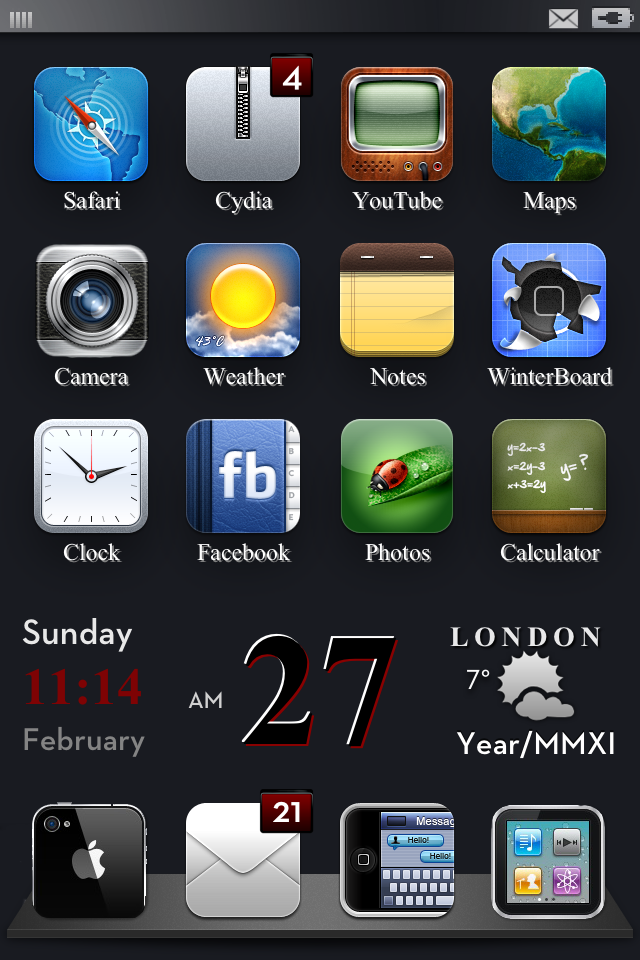The height and width of the screenshot is (960, 640).
Task: Open the Phone app in dock
Action: tap(89, 861)
